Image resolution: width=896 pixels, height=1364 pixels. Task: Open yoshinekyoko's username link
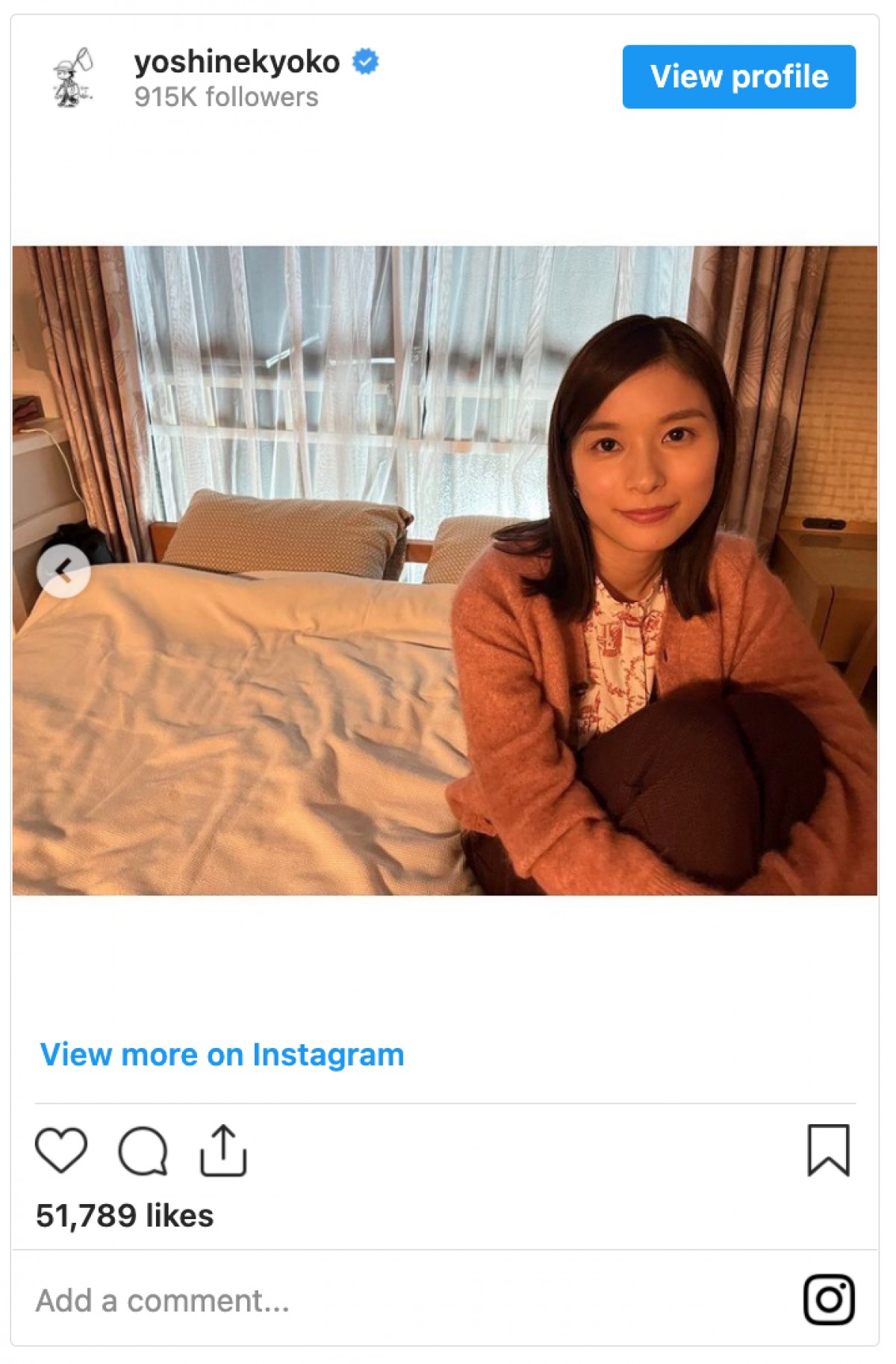[237, 61]
